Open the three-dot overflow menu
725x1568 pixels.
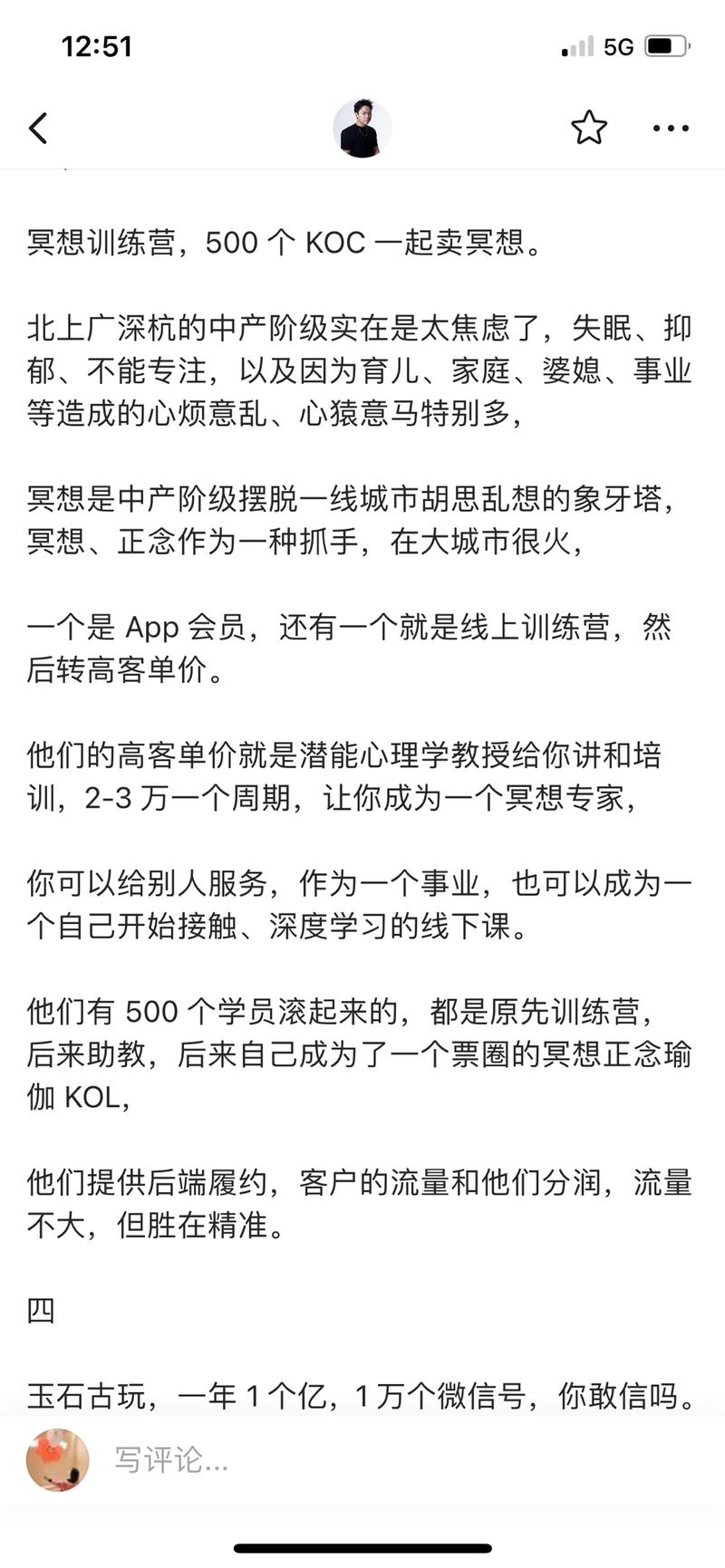pyautogui.click(x=671, y=129)
